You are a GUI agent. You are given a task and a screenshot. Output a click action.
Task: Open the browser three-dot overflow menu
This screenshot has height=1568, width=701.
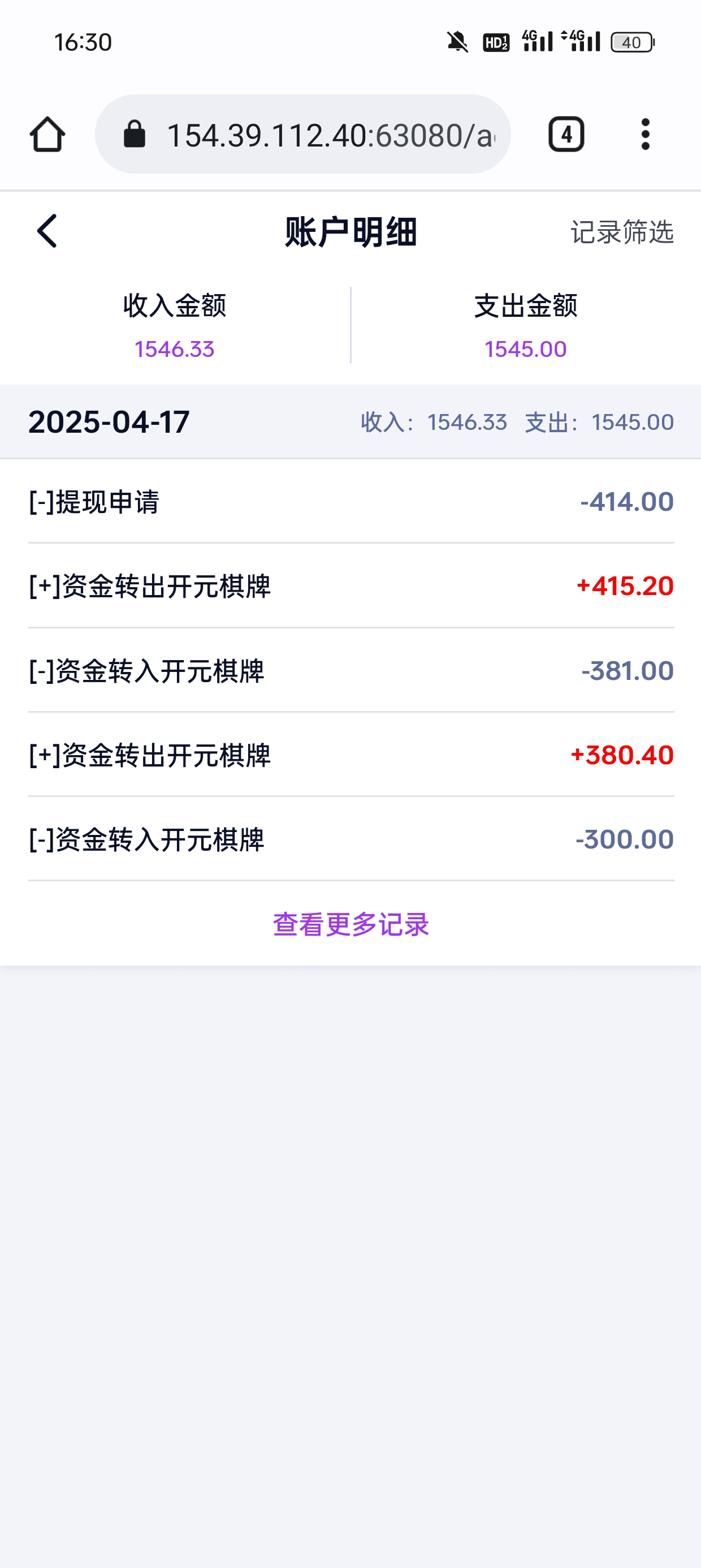[645, 134]
